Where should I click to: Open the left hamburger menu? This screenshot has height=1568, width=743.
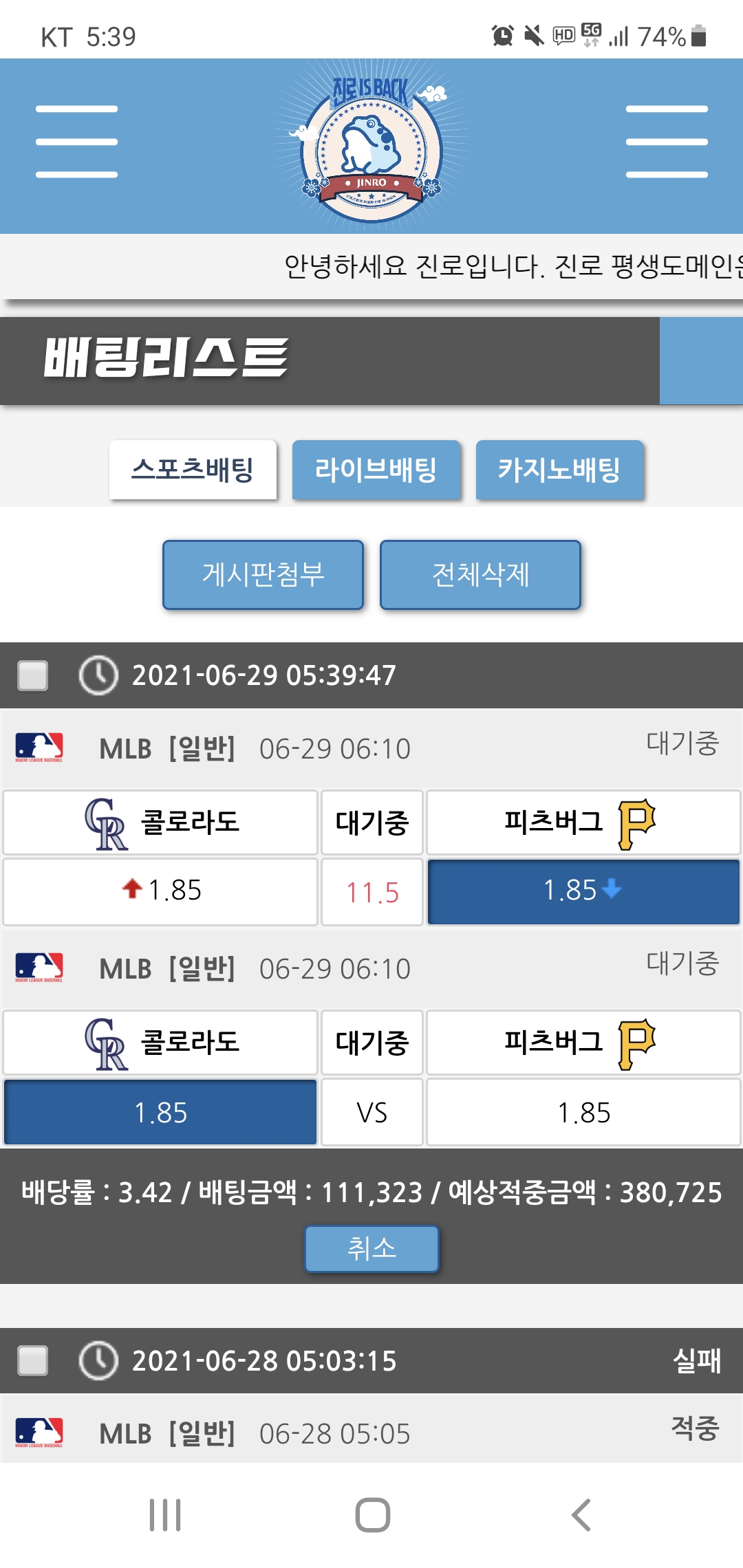[76, 142]
